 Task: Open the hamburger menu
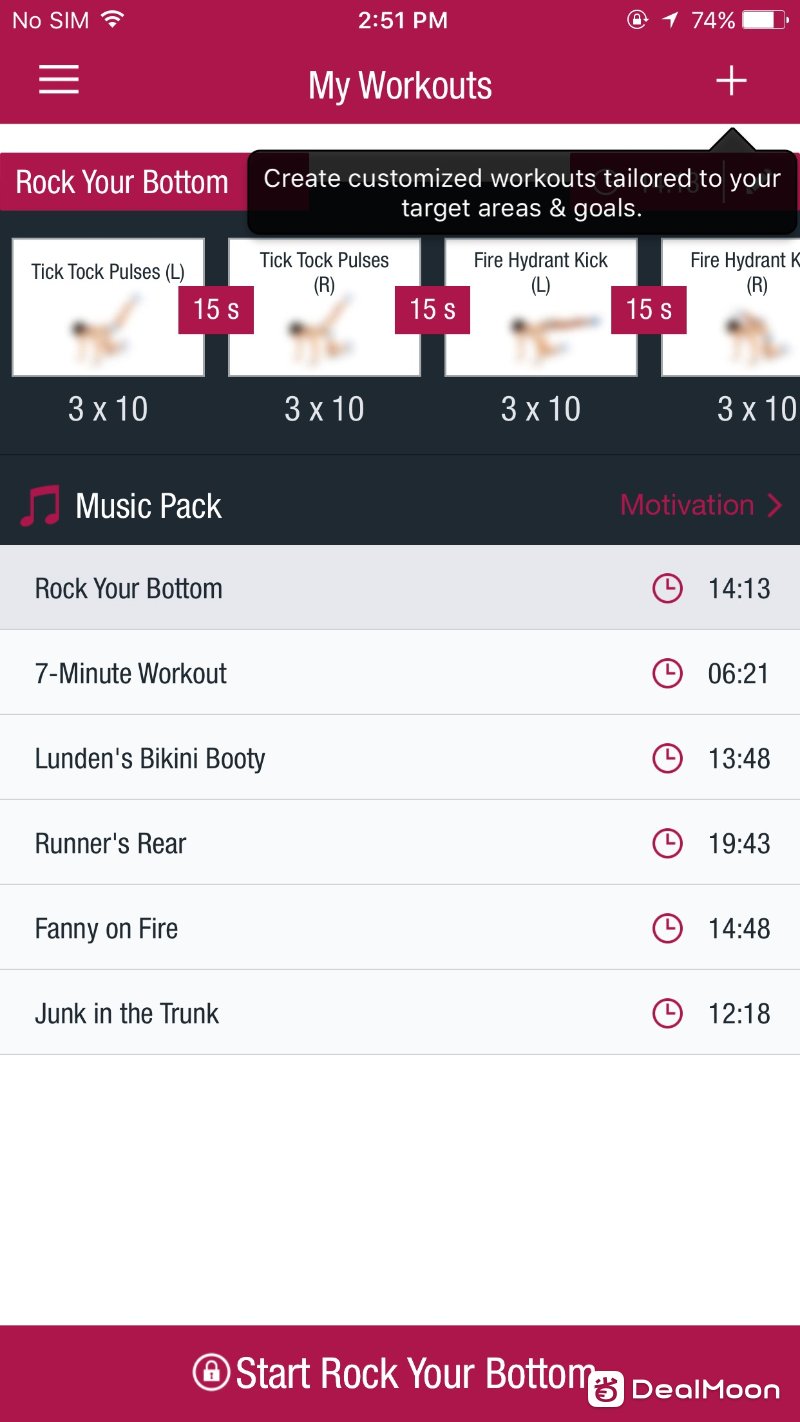[59, 80]
